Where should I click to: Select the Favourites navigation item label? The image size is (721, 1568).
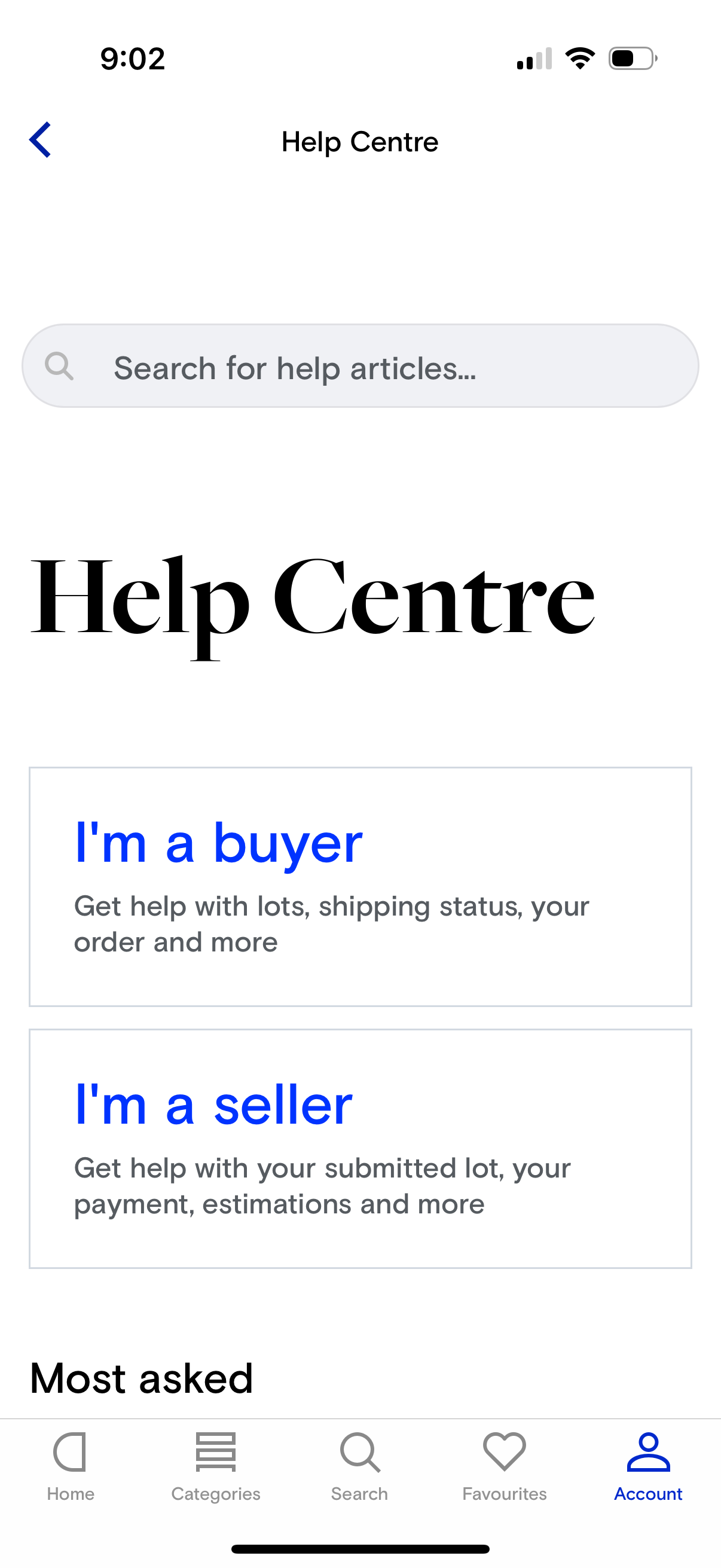point(504,1493)
